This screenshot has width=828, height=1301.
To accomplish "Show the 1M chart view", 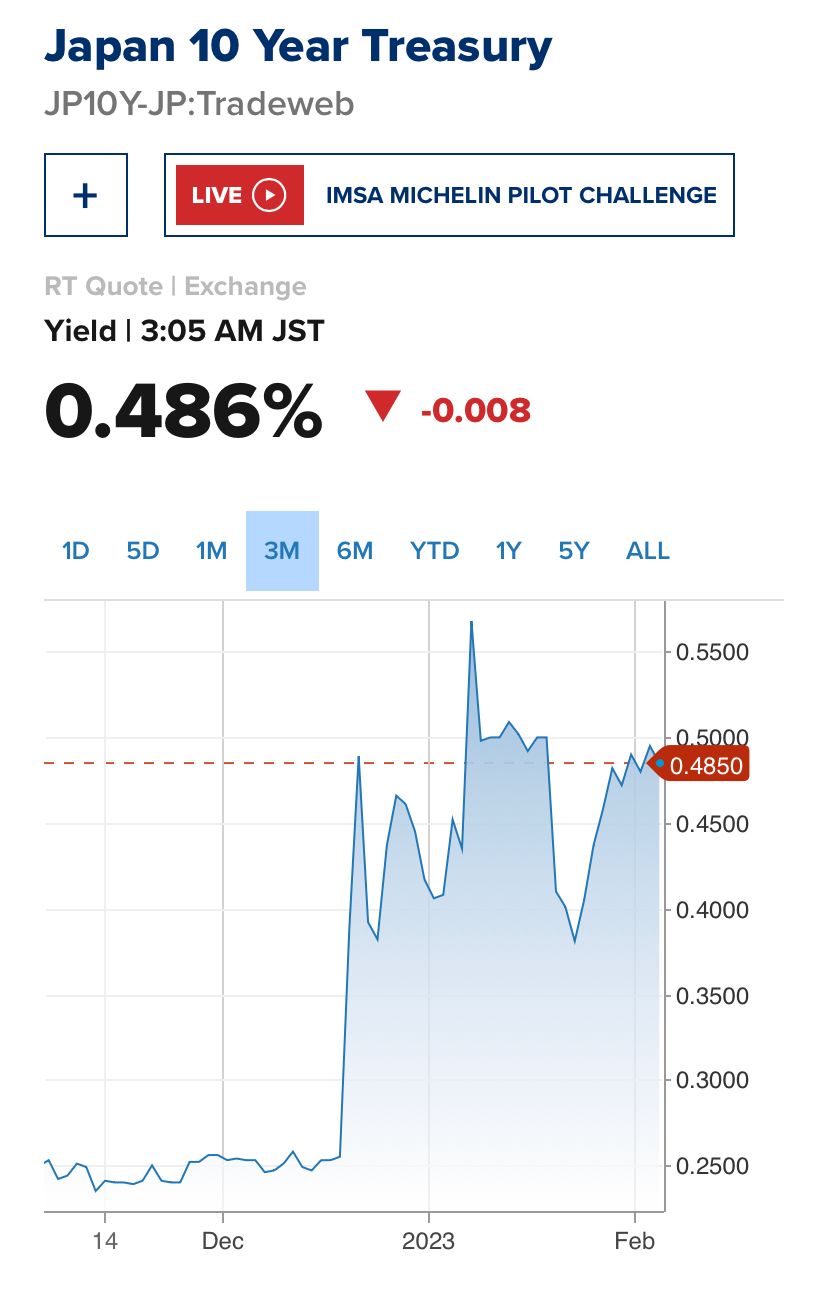I will pos(211,551).
